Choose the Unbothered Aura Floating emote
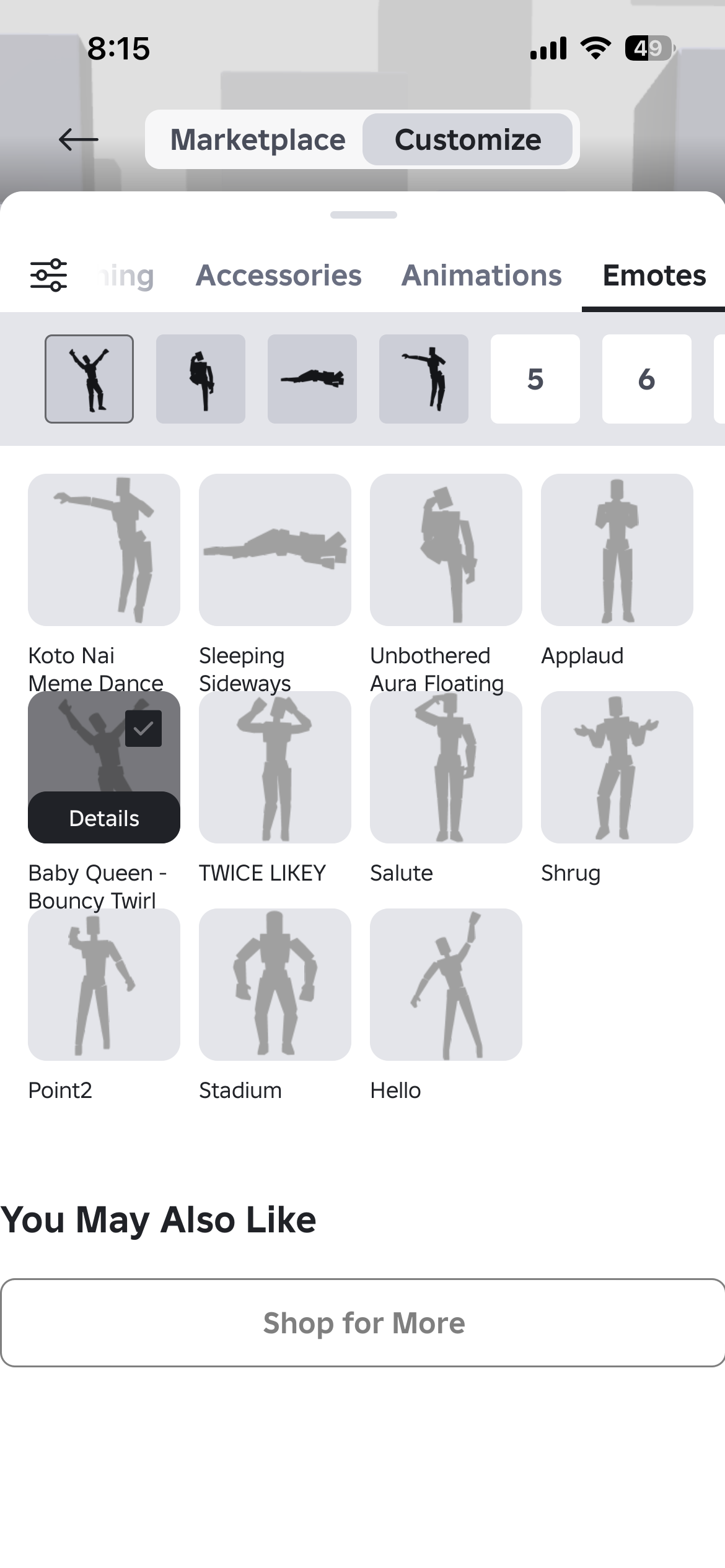 tap(446, 550)
